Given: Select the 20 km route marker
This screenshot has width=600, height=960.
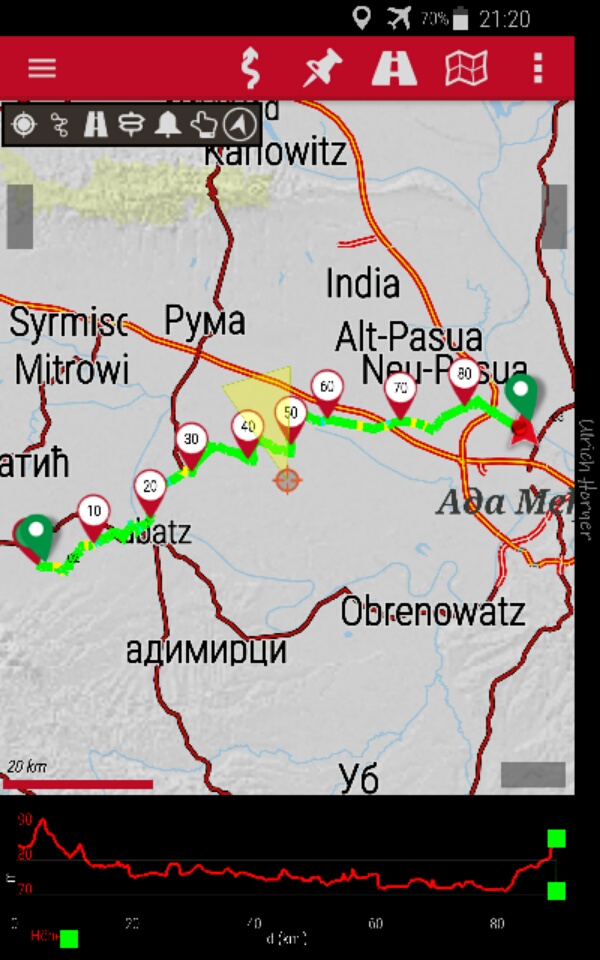Looking at the screenshot, I should [x=150, y=493].
